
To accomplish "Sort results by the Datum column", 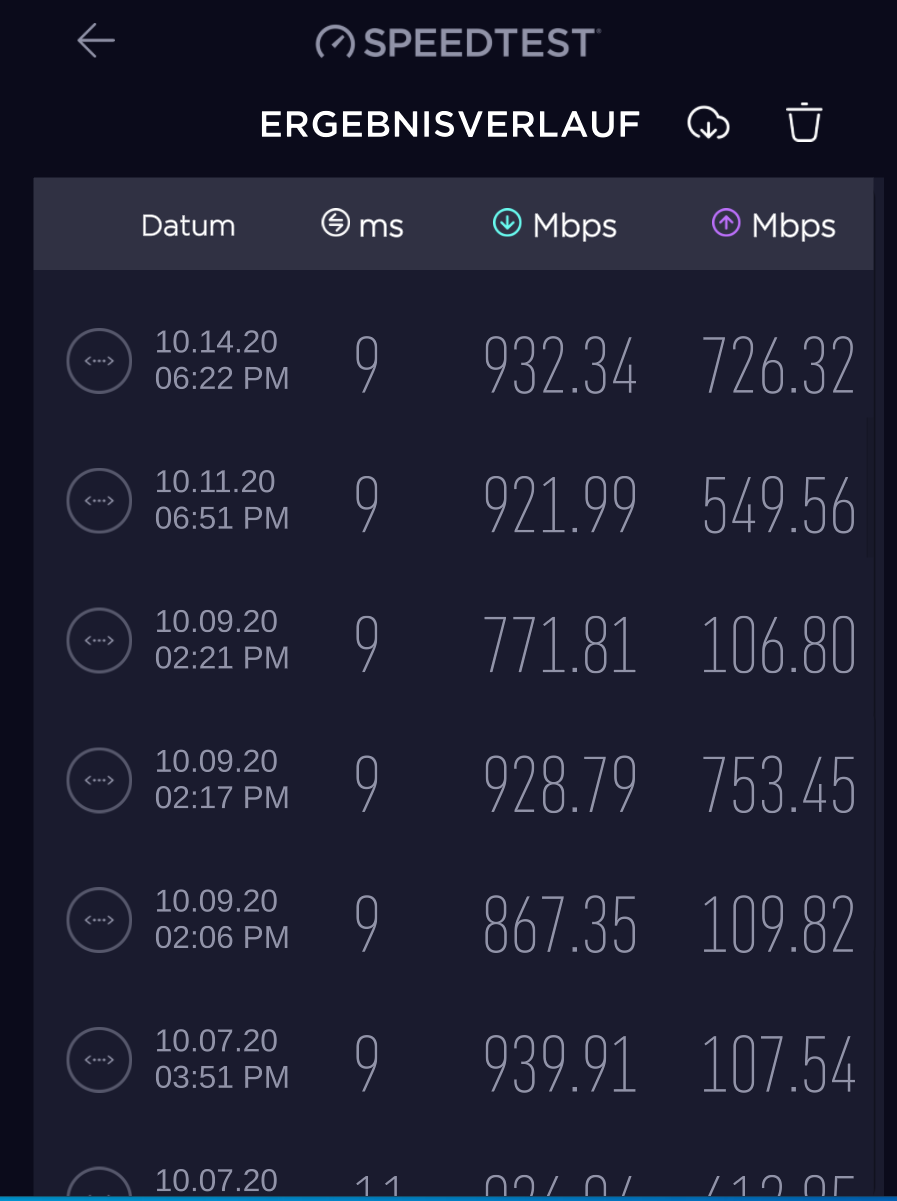I will pos(187,225).
